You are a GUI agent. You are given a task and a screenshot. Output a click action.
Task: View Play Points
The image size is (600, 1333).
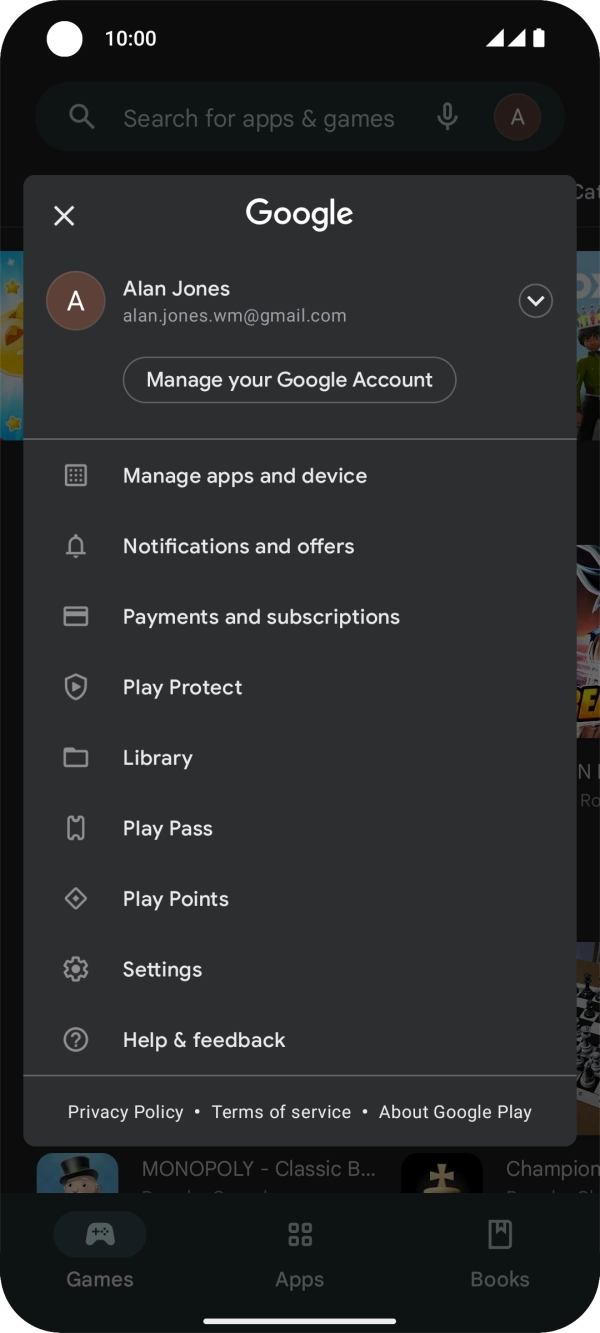tap(175, 899)
